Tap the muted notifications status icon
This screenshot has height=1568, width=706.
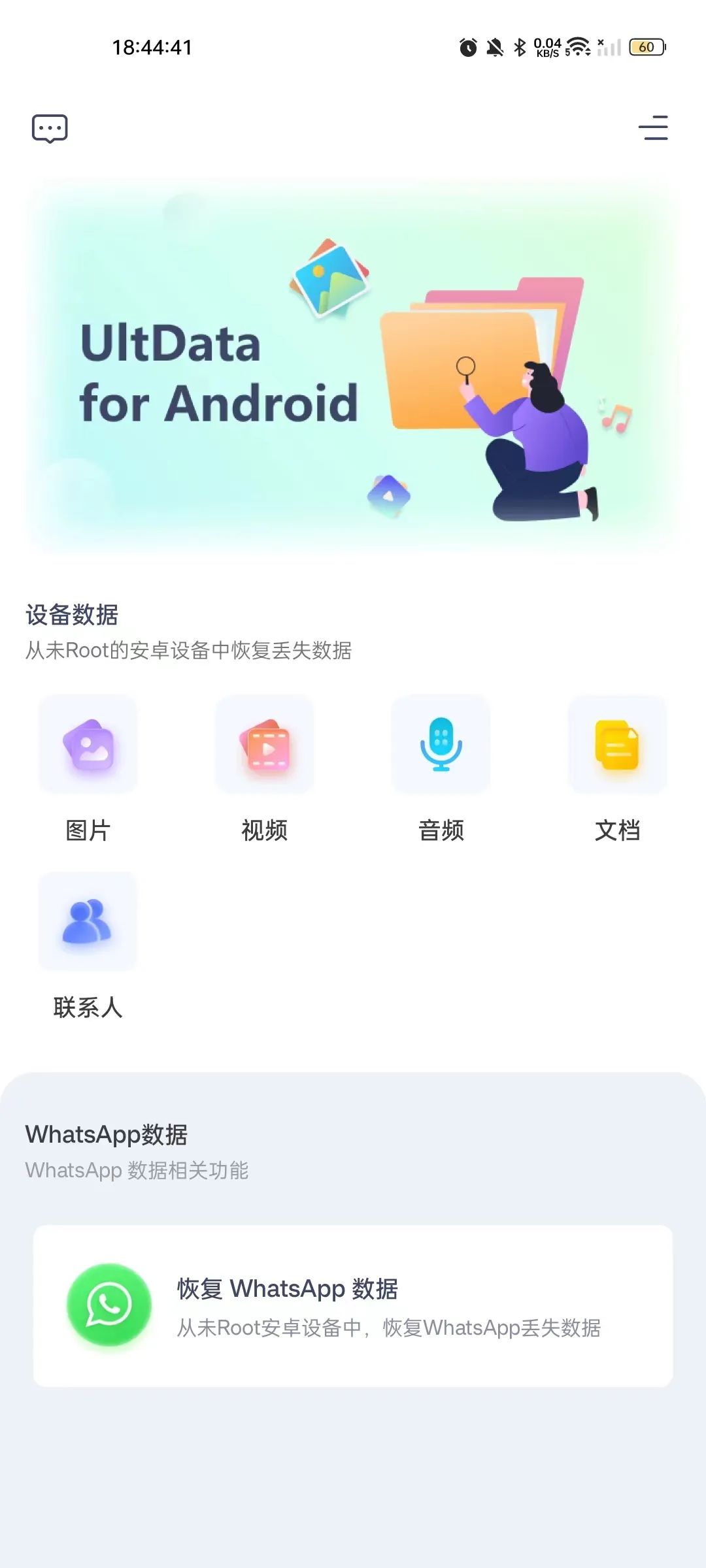pyautogui.click(x=494, y=46)
